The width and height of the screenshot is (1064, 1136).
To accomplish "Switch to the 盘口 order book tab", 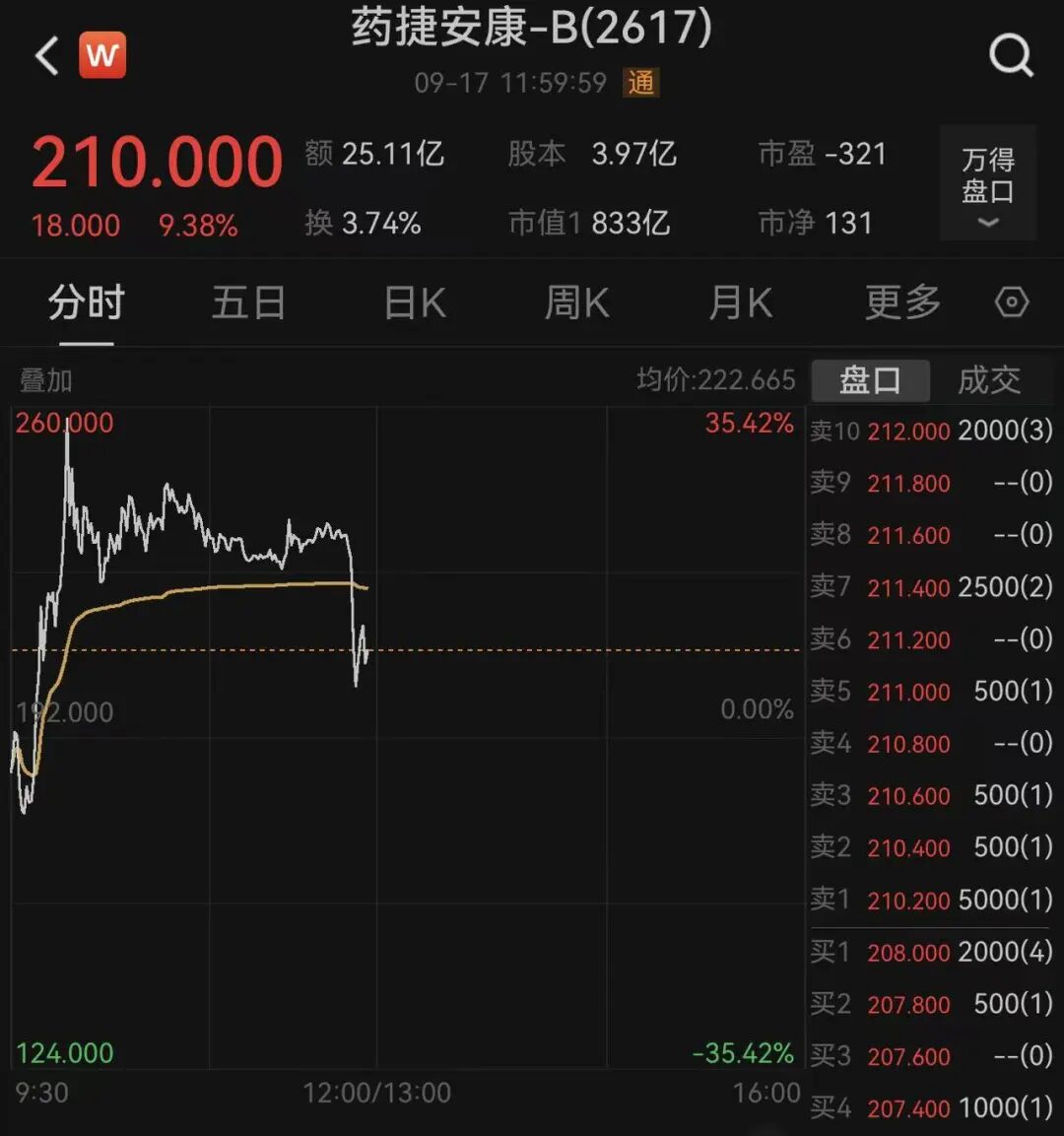I will [870, 380].
